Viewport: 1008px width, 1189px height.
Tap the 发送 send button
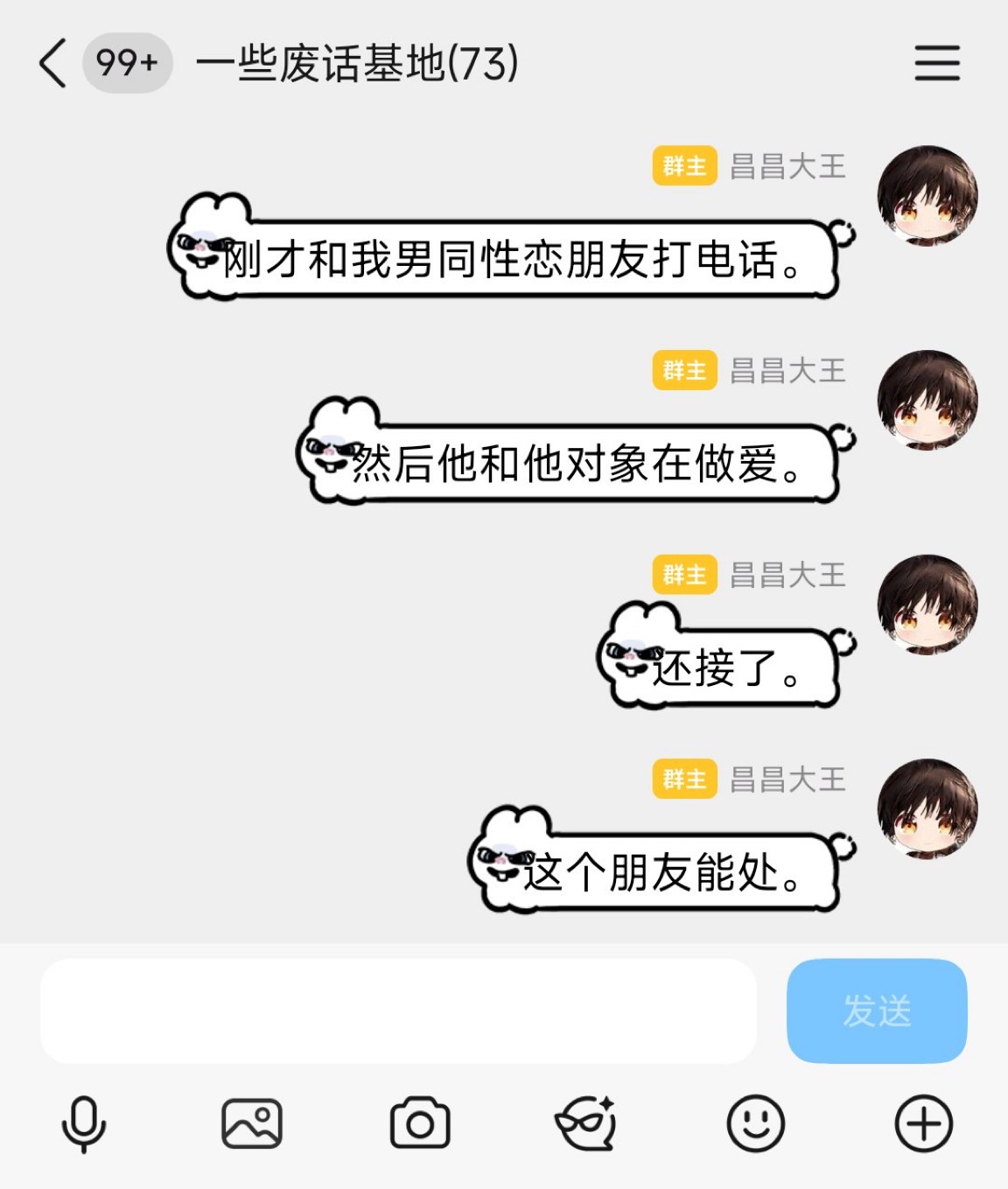point(877,1011)
